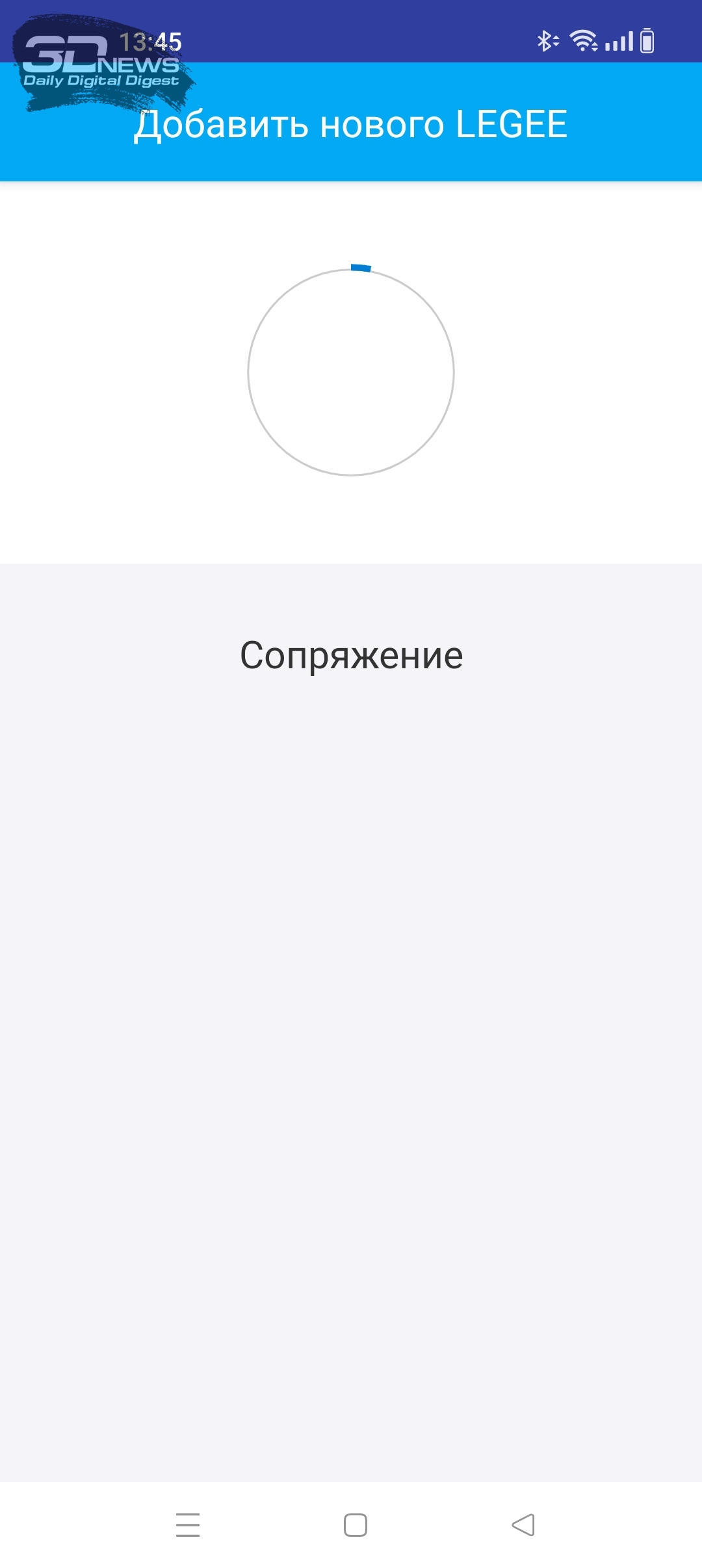Open recent apps from the navigation bar
Image resolution: width=702 pixels, height=1568 pixels.
(x=188, y=1524)
